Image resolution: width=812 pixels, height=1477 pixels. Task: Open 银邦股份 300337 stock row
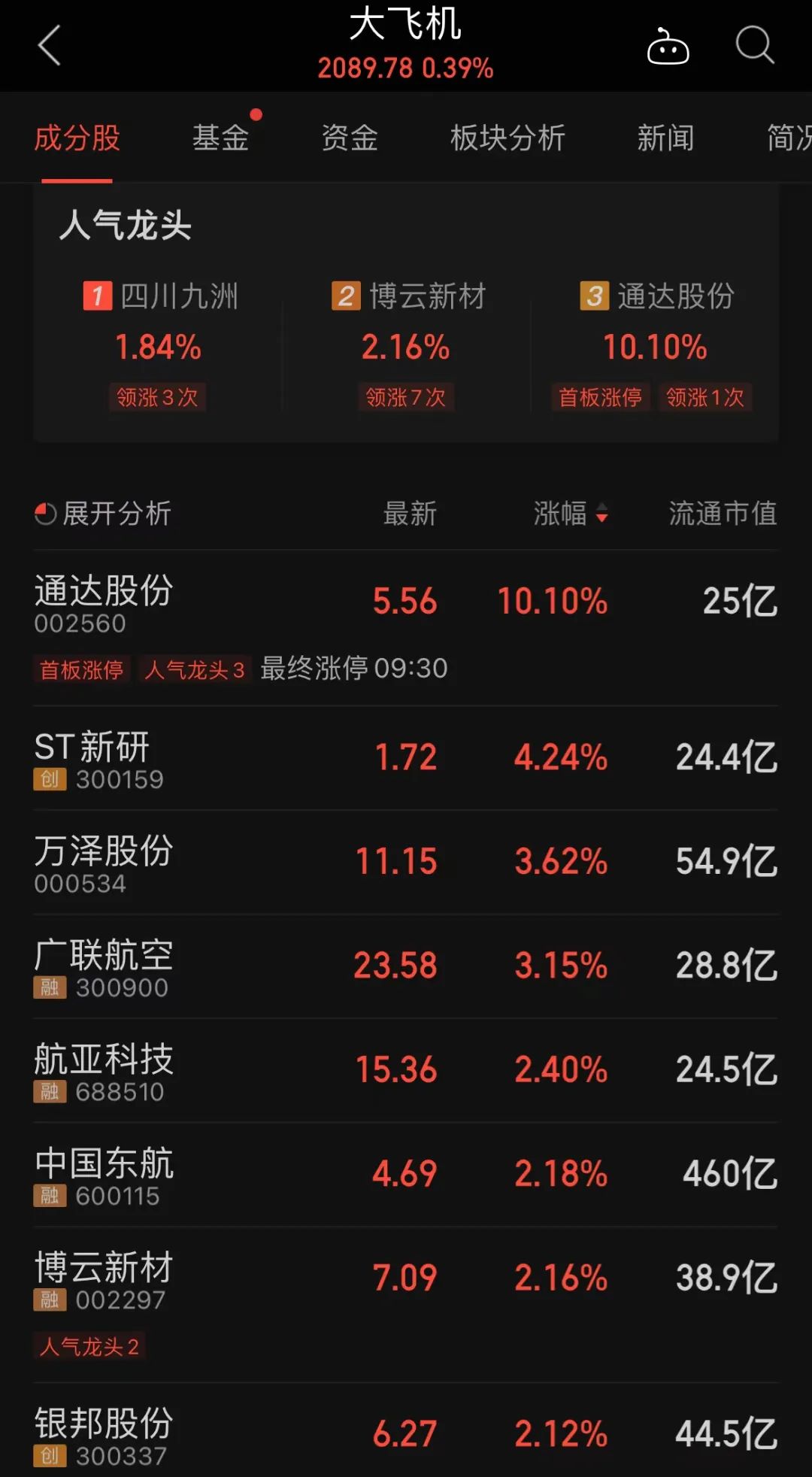[x=405, y=1434]
